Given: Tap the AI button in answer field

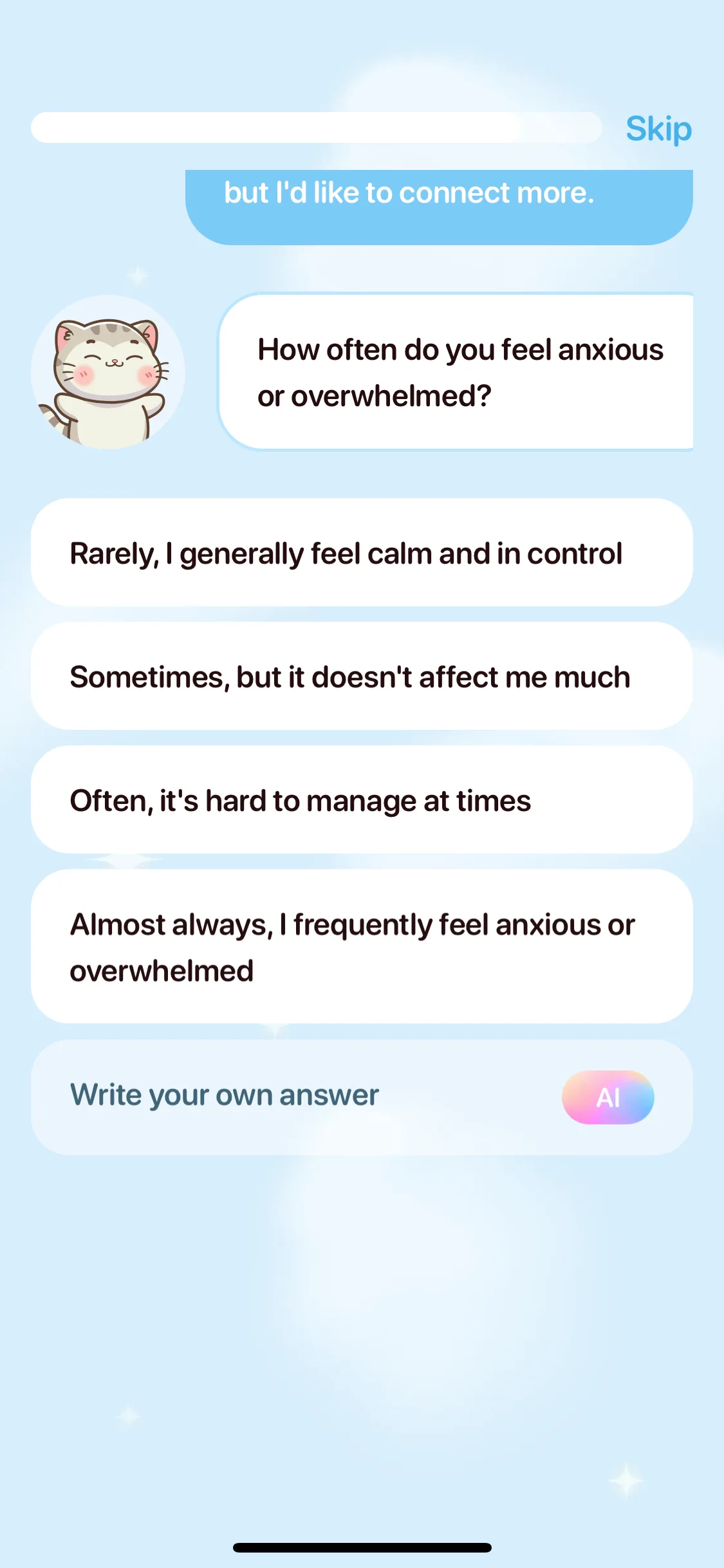Looking at the screenshot, I should coord(608,1097).
